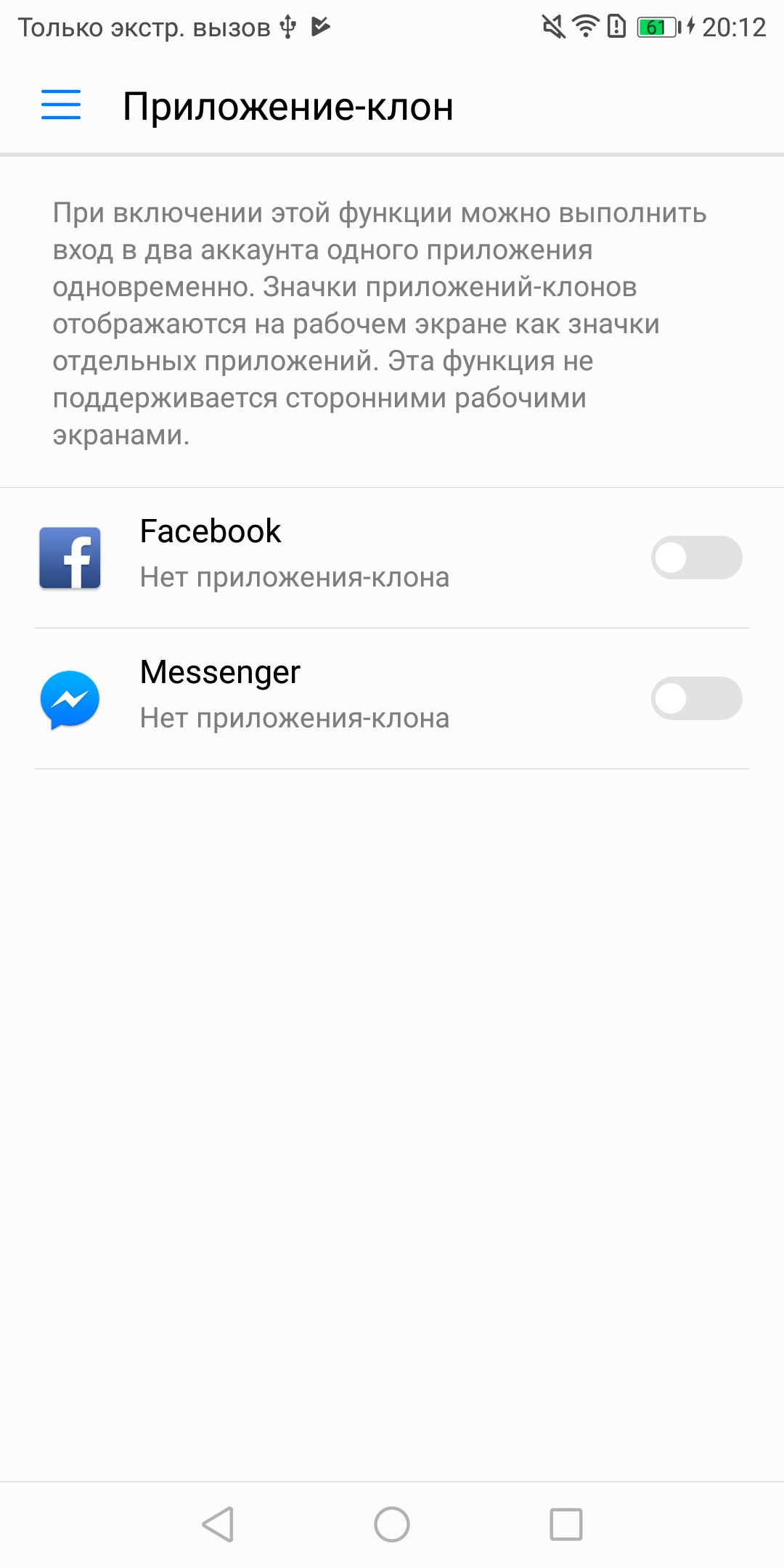Turn on the Messenger clone toggle
This screenshot has height=1568, width=784.
pos(696,698)
